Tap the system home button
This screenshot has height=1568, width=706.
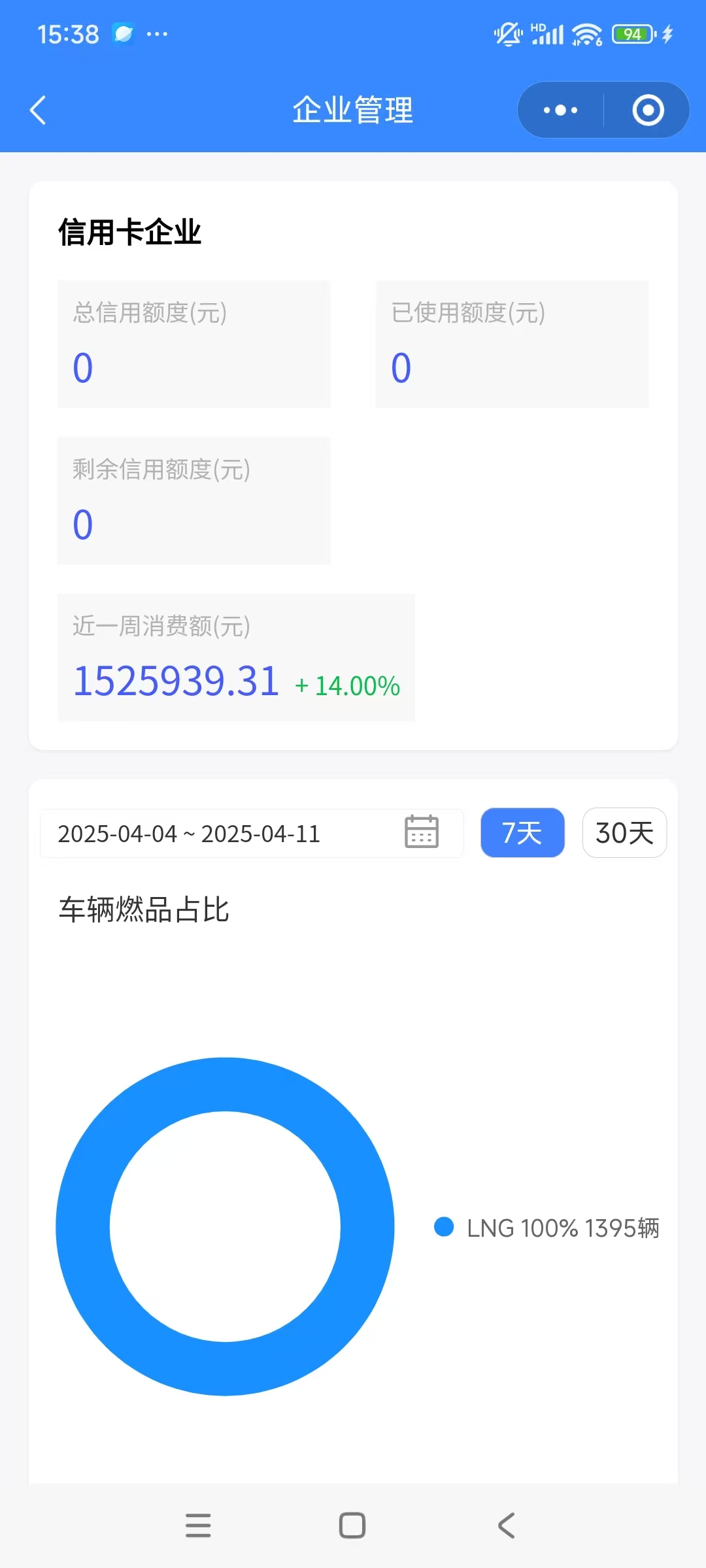click(x=352, y=1526)
